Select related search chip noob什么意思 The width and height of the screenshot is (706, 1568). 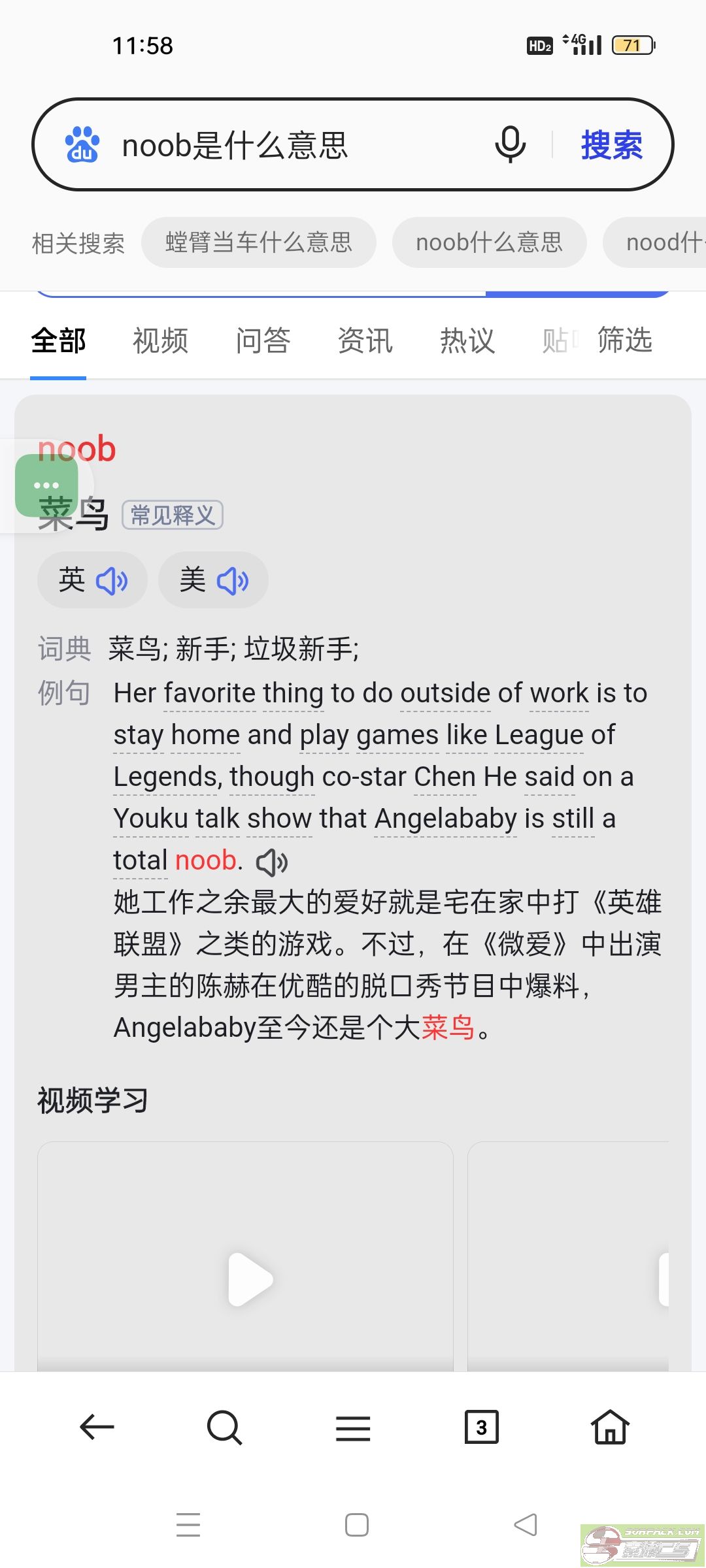pyautogui.click(x=489, y=242)
